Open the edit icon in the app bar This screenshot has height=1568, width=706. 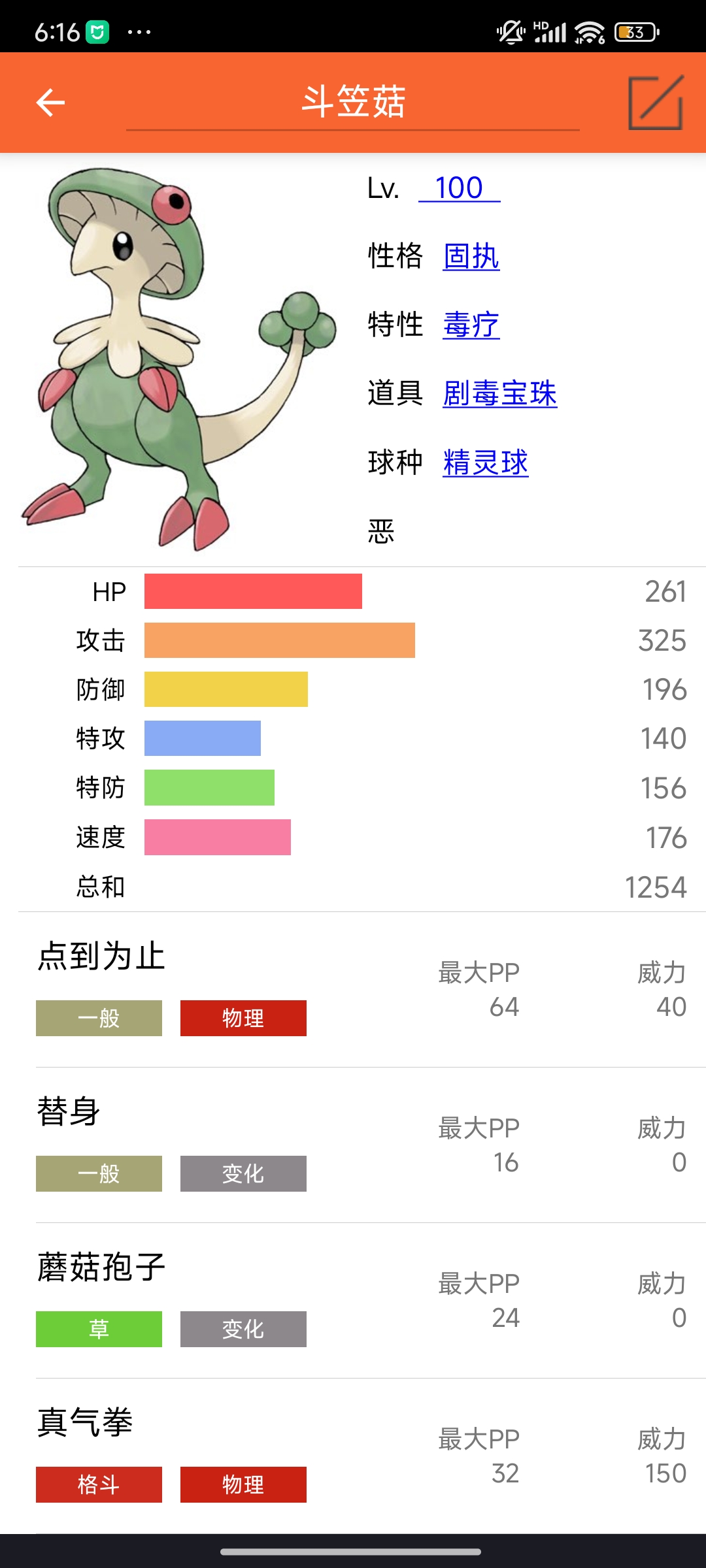656,103
